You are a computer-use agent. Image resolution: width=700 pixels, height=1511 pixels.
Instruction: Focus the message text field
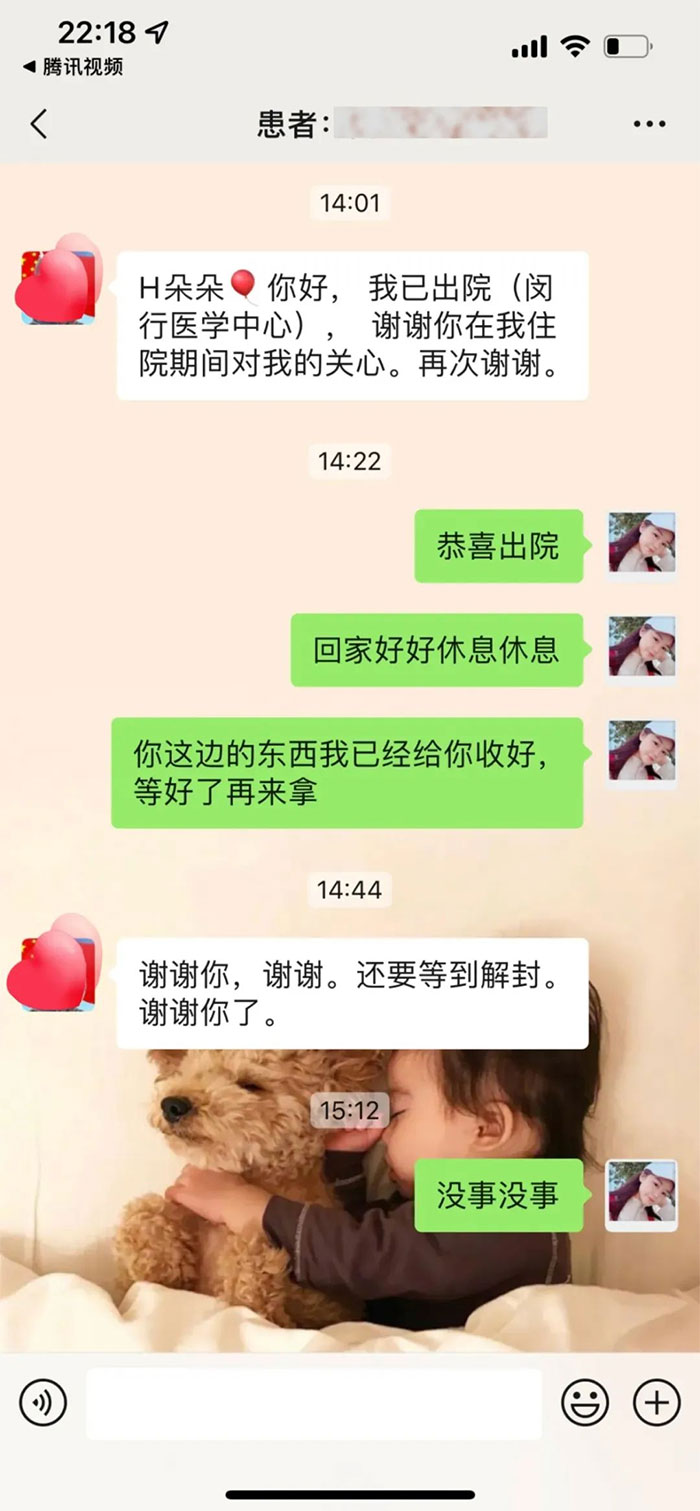(x=313, y=1404)
